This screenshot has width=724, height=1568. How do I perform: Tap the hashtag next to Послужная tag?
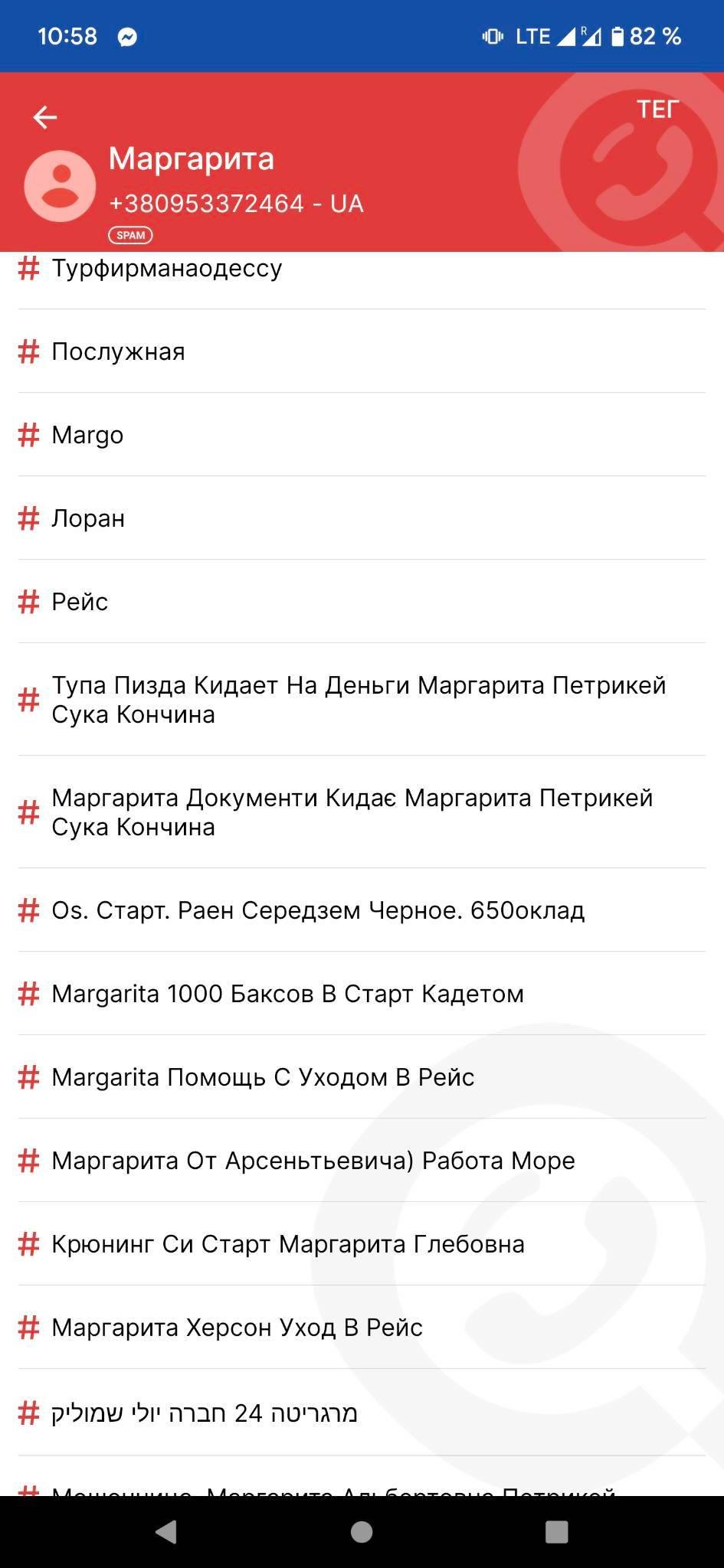click(28, 351)
